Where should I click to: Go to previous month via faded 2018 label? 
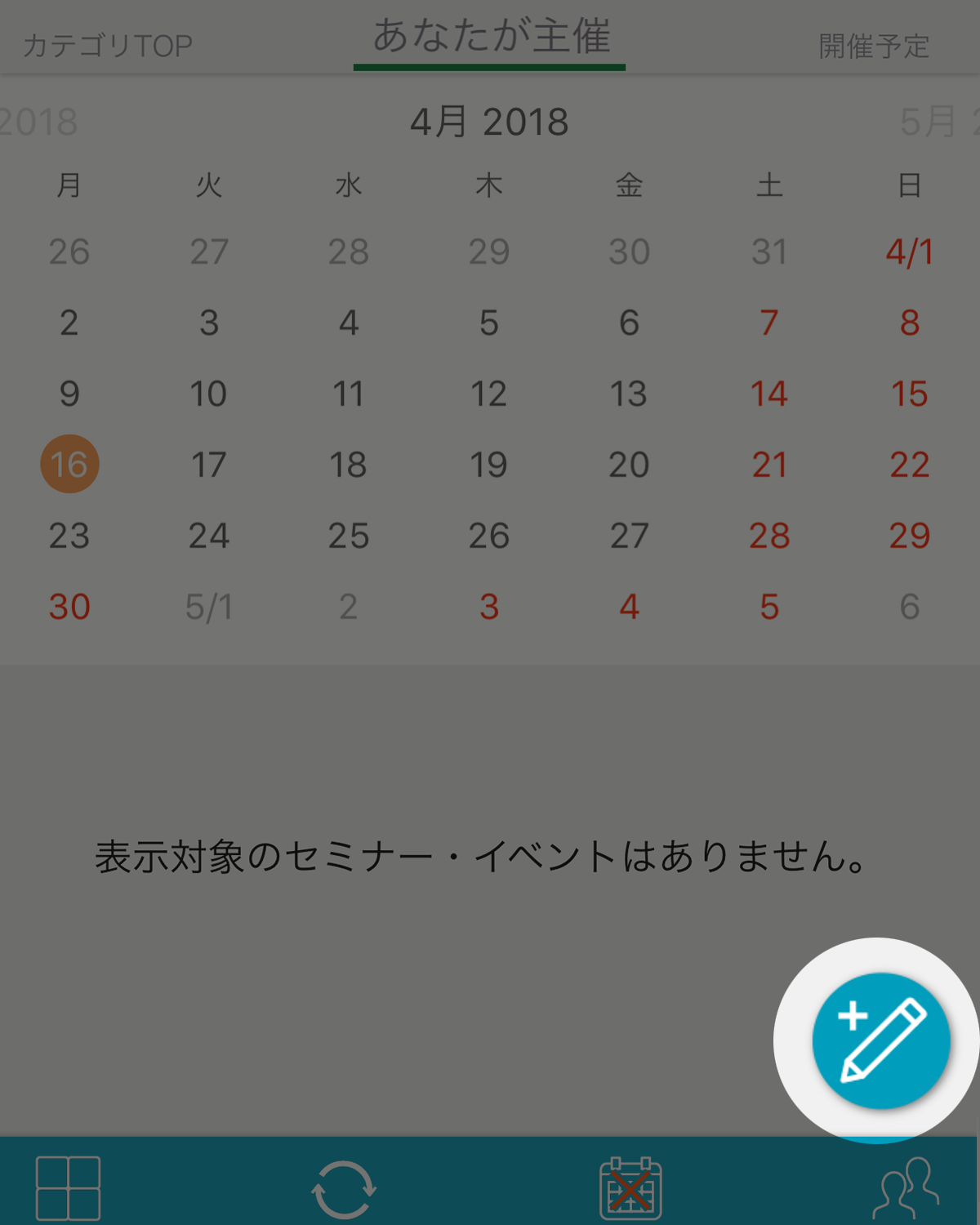(x=37, y=122)
